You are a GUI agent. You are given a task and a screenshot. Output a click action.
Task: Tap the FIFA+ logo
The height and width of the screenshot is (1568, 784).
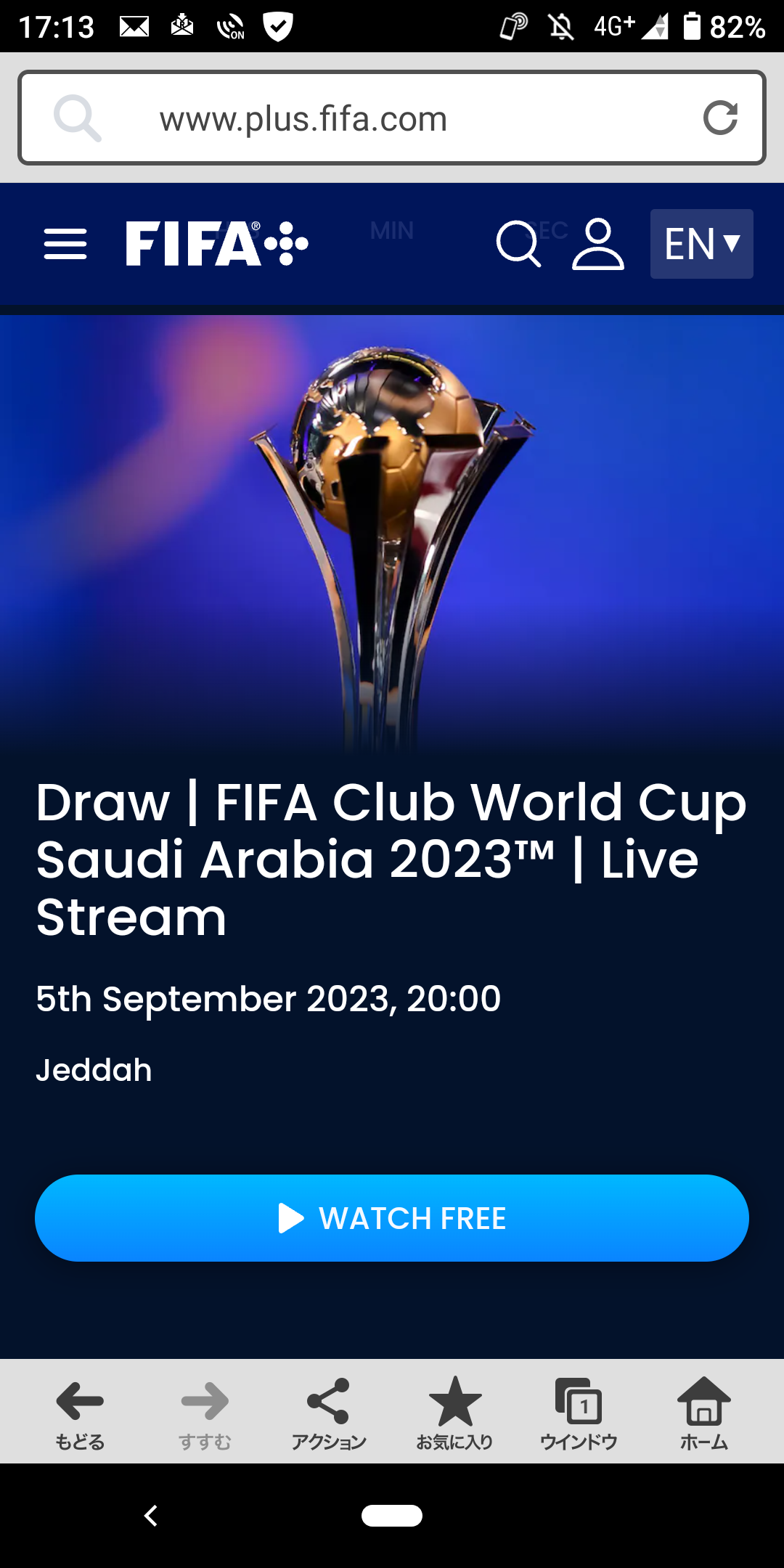216,244
